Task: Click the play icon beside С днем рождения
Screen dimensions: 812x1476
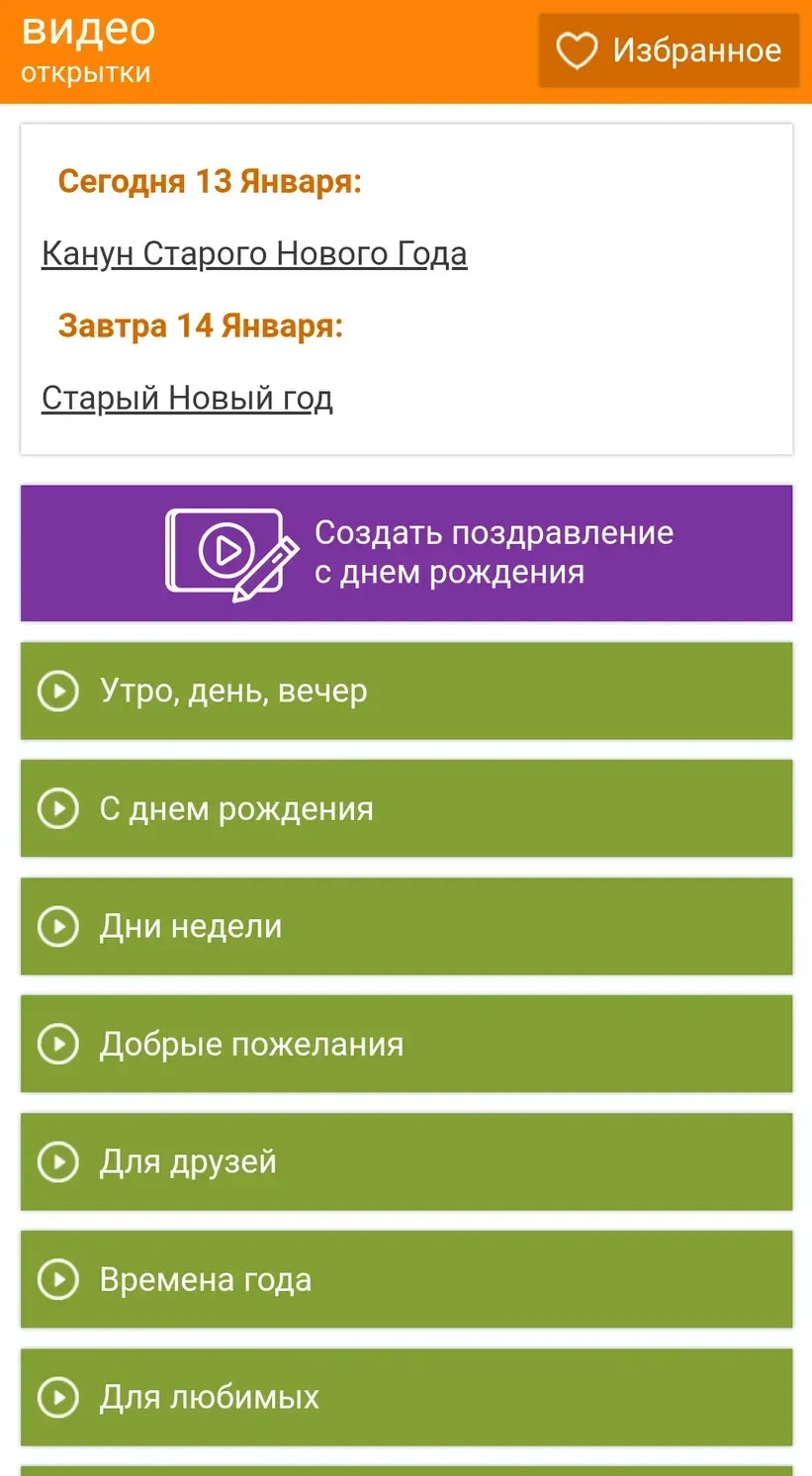Action: [x=57, y=808]
